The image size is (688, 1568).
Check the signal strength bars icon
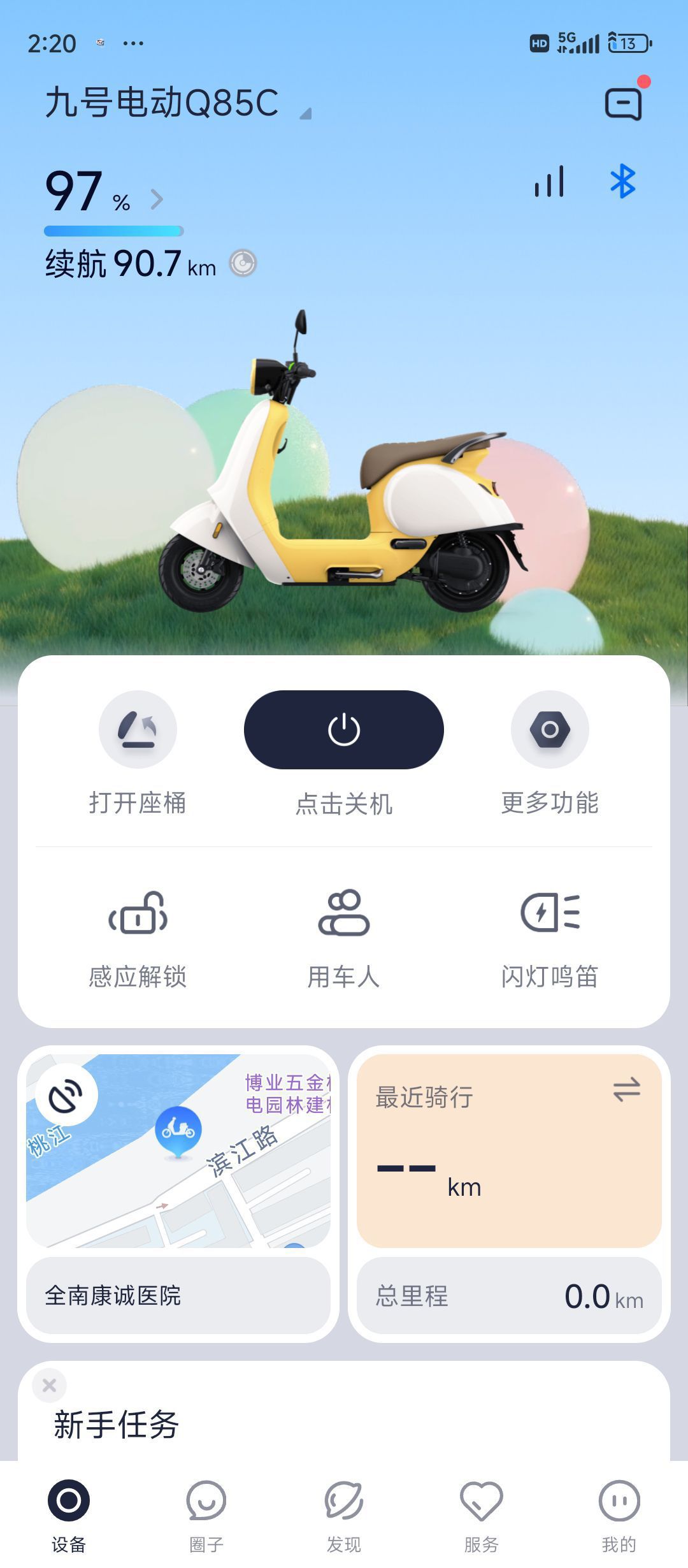[x=549, y=182]
